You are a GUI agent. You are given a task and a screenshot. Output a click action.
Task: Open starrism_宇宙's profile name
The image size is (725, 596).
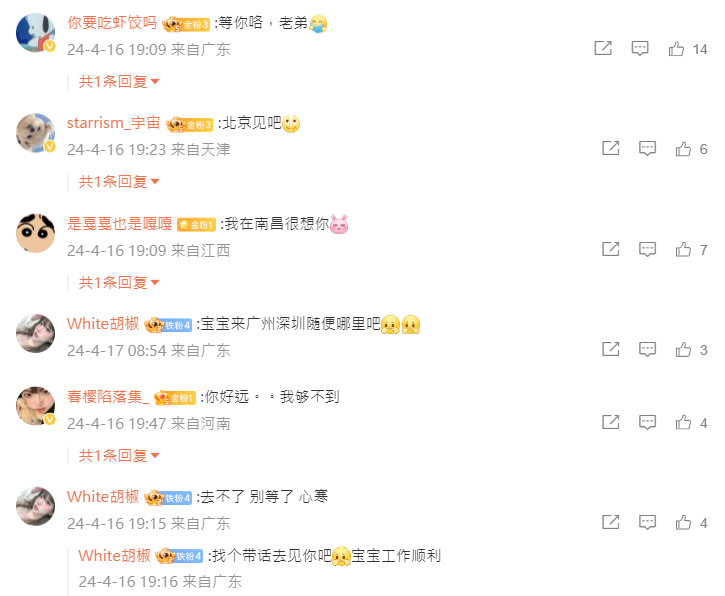point(113,123)
